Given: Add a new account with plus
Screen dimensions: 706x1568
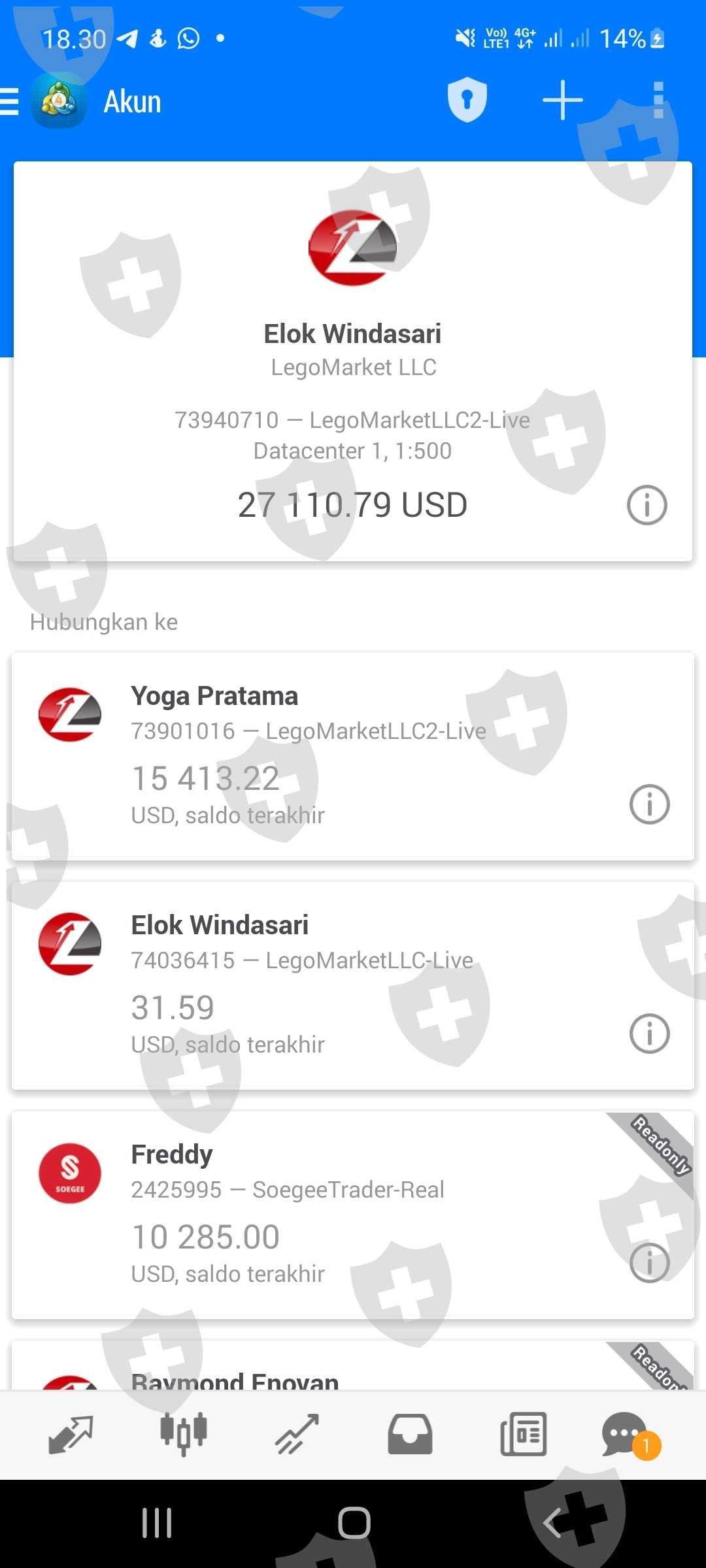Looking at the screenshot, I should 562,101.
